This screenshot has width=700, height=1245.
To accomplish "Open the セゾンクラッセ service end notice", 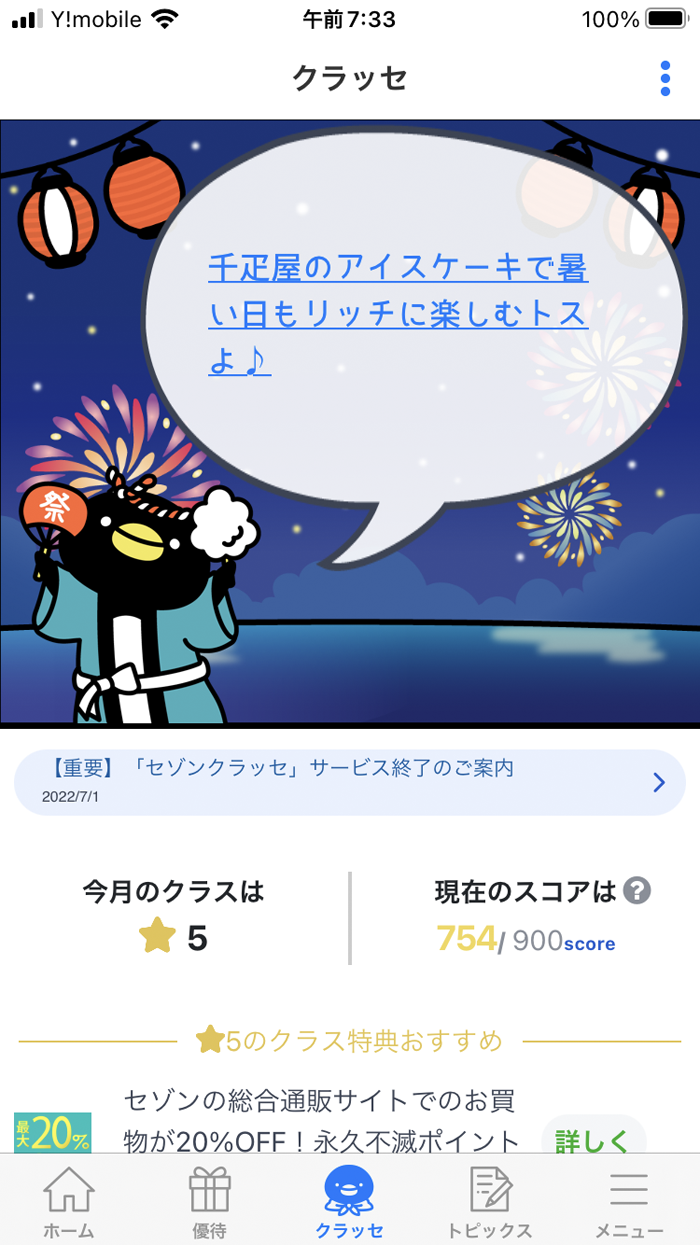I will (x=350, y=782).
